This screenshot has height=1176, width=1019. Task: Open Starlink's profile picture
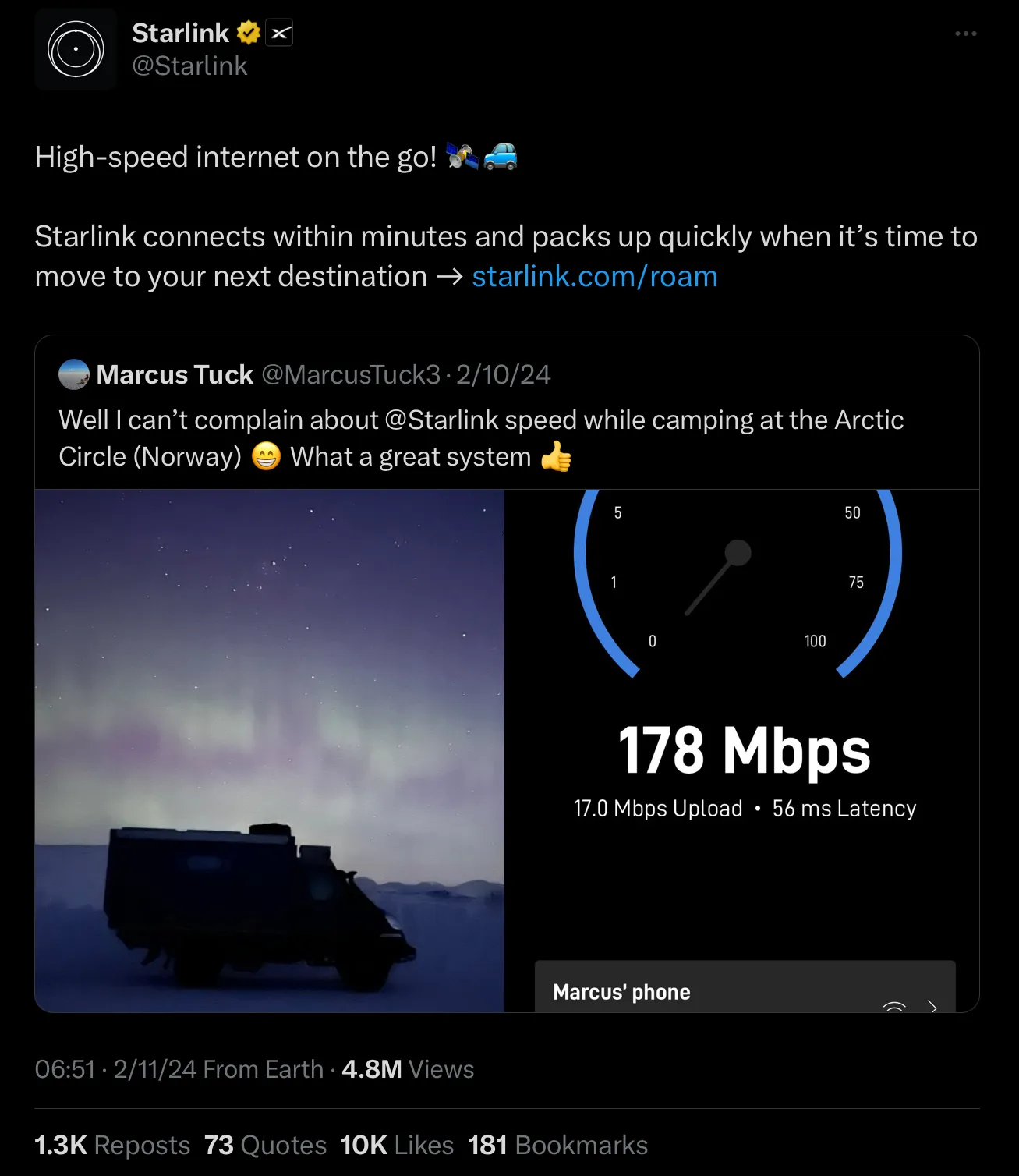(x=76, y=49)
